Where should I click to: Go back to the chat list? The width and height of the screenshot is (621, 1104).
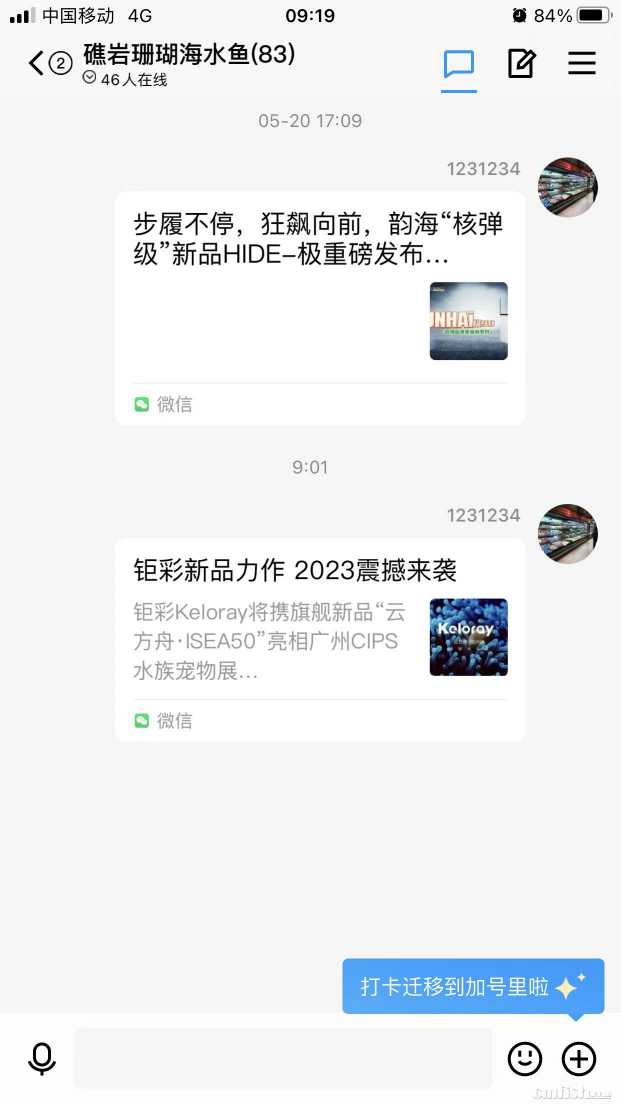[x=38, y=64]
